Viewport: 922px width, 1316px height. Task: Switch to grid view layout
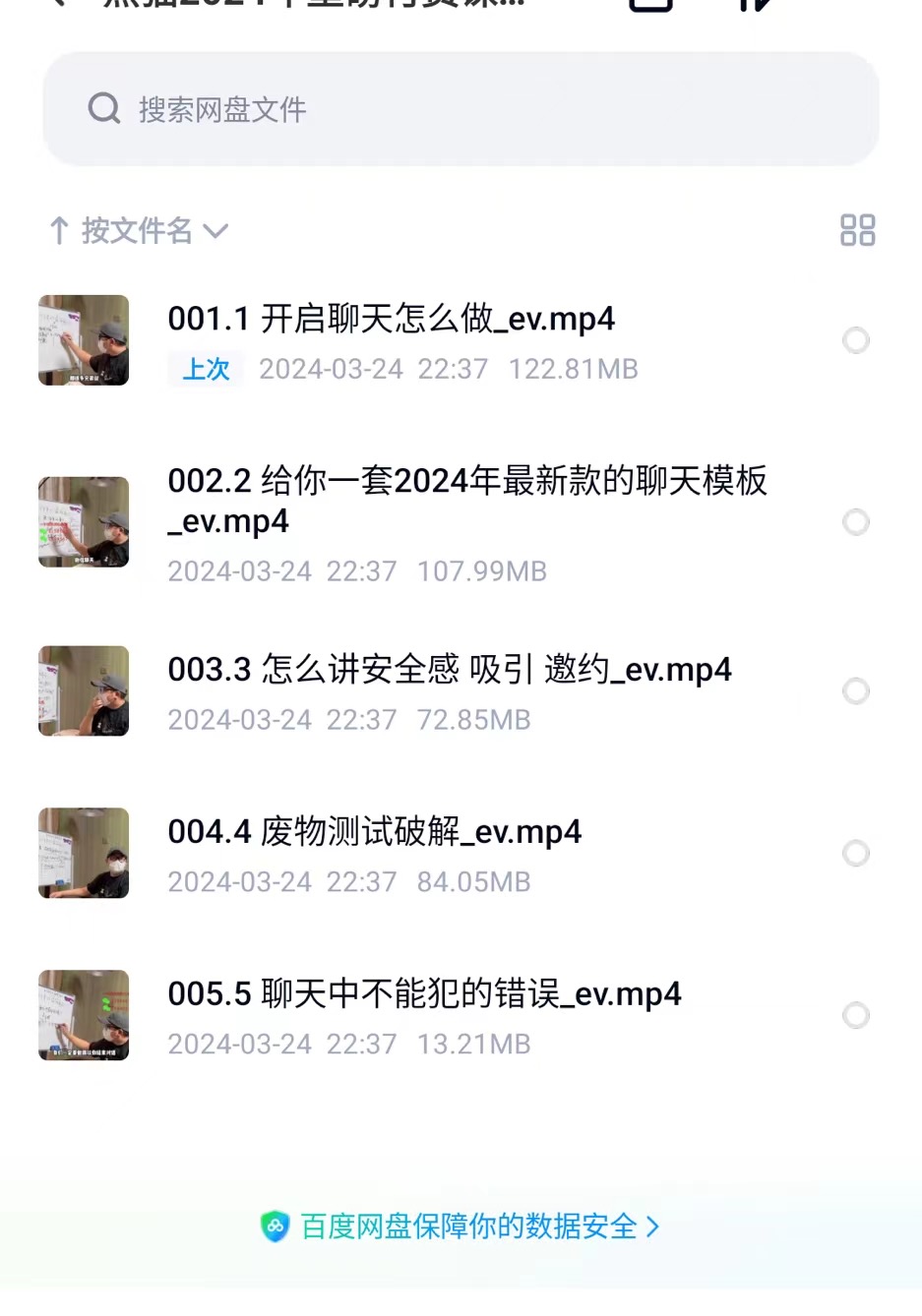[857, 231]
